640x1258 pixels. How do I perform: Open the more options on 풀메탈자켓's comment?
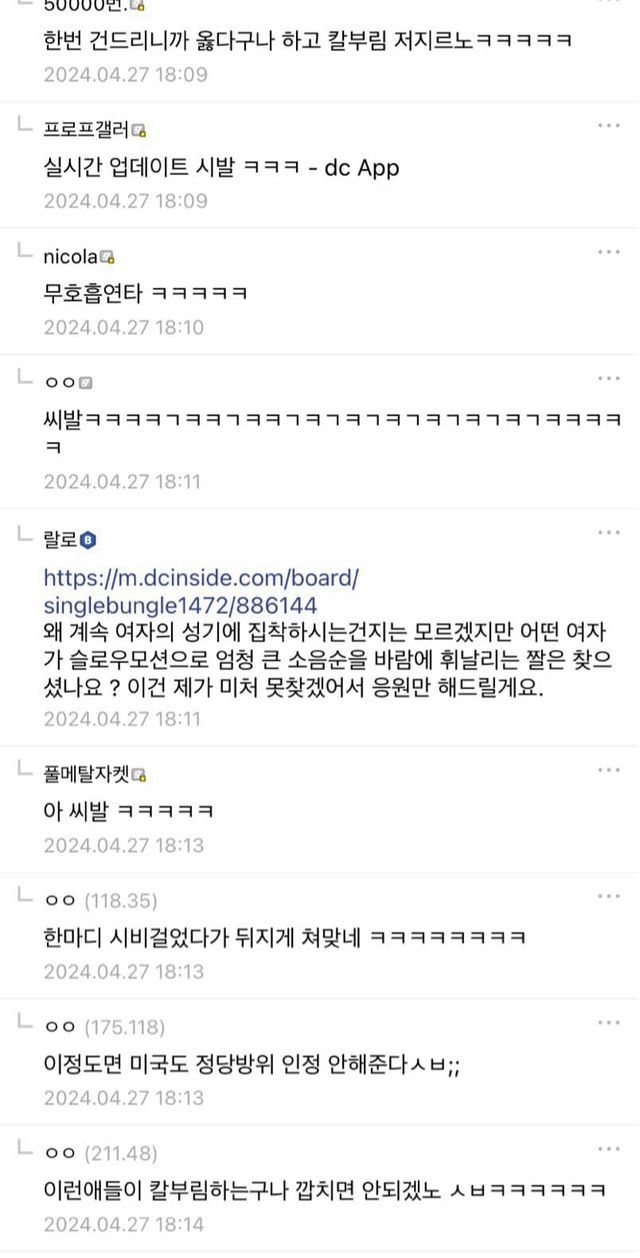(x=609, y=770)
